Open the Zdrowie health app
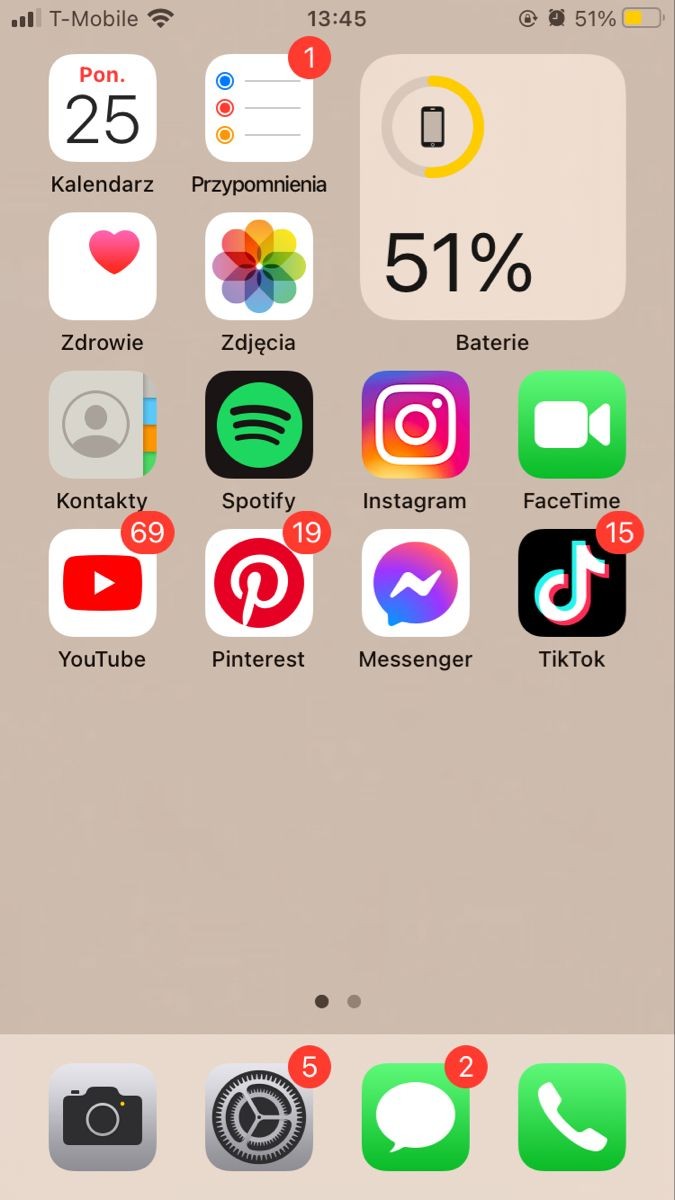The width and height of the screenshot is (675, 1200). pos(102,266)
